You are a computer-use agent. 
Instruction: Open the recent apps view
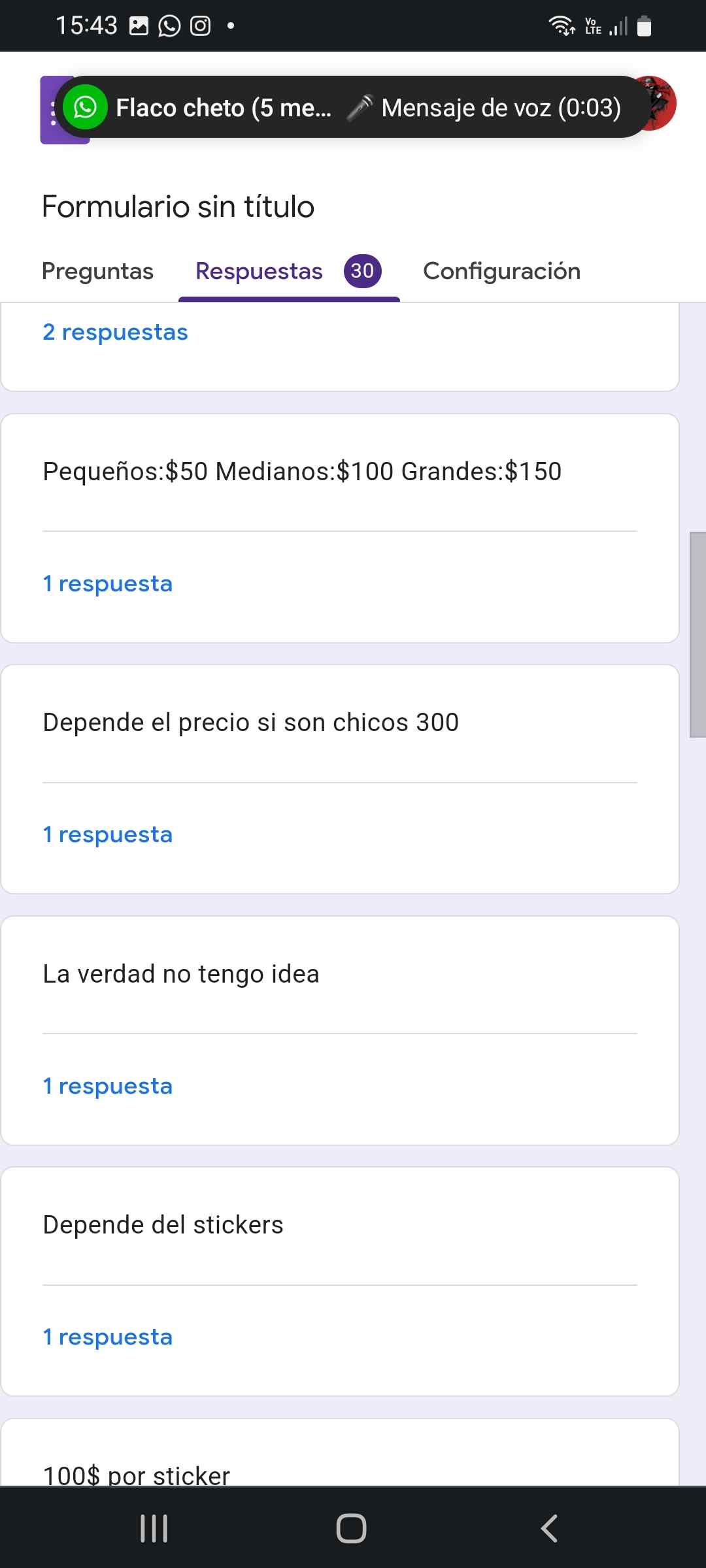coord(154,1528)
